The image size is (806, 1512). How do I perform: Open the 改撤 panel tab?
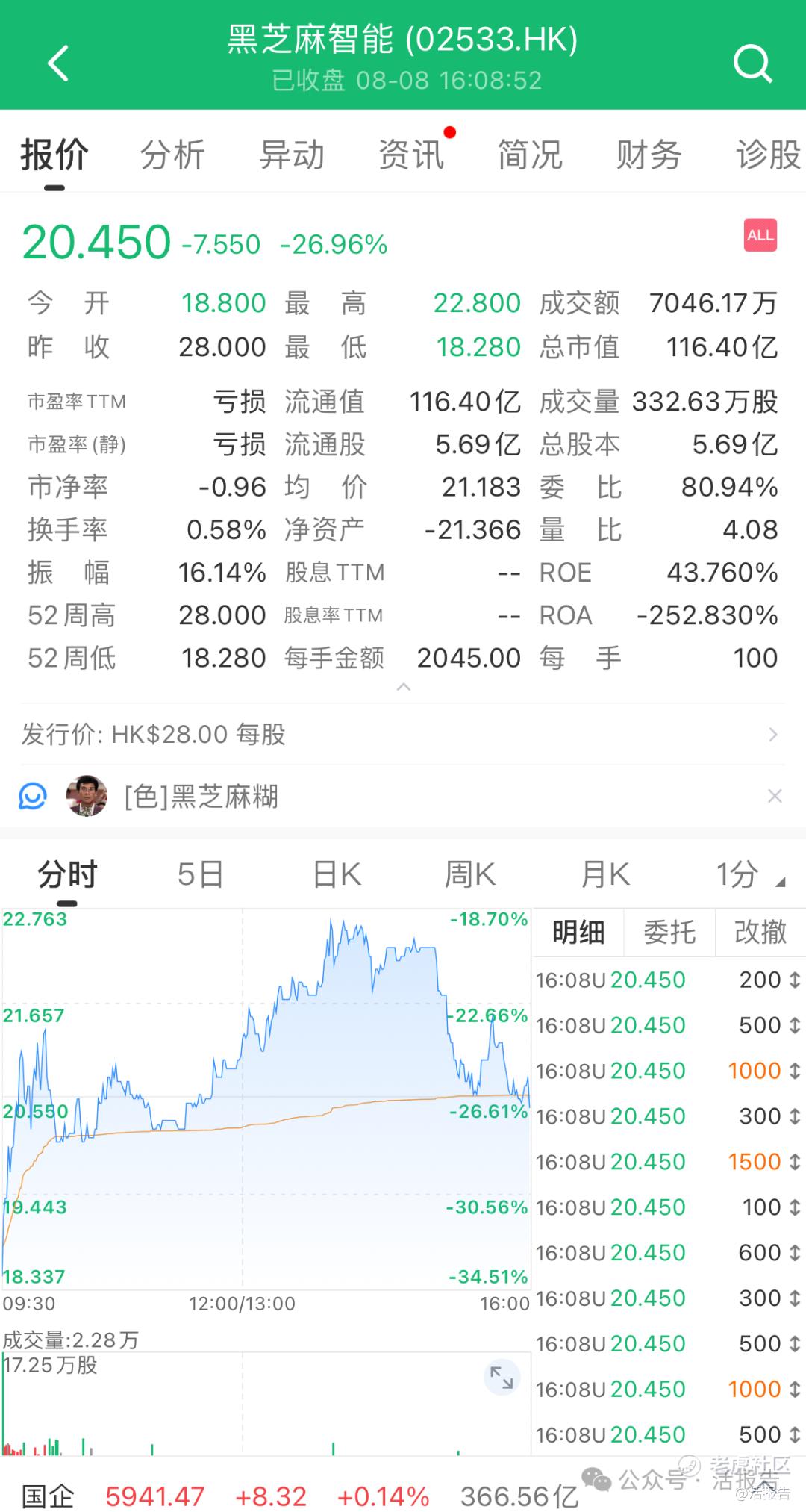click(x=760, y=933)
